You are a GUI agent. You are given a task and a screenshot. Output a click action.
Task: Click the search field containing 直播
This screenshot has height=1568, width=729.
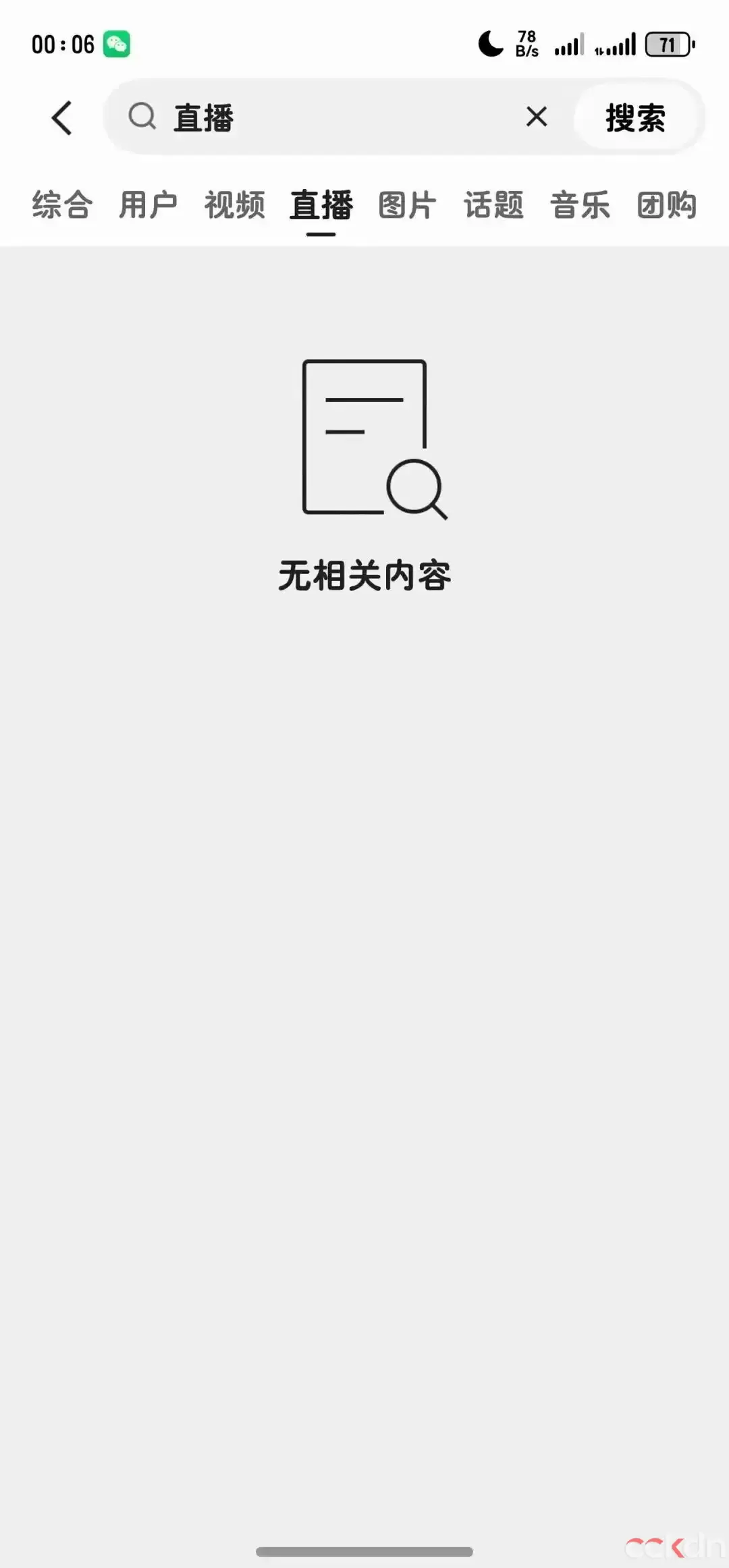click(304, 117)
